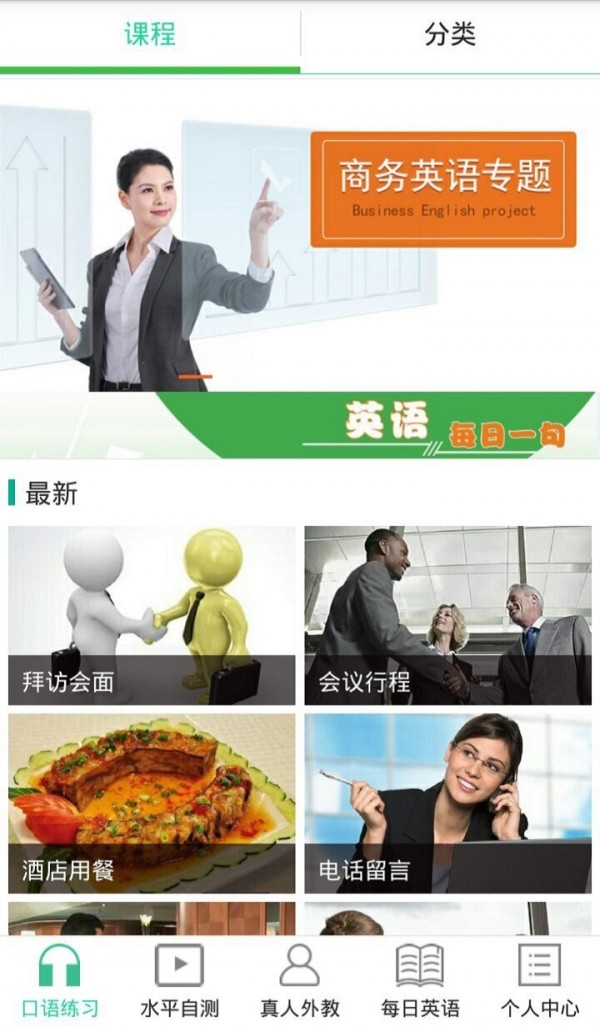This screenshot has width=600, height=1027.
Task: Open the 英语每日一句 banner
Action: tap(380, 425)
